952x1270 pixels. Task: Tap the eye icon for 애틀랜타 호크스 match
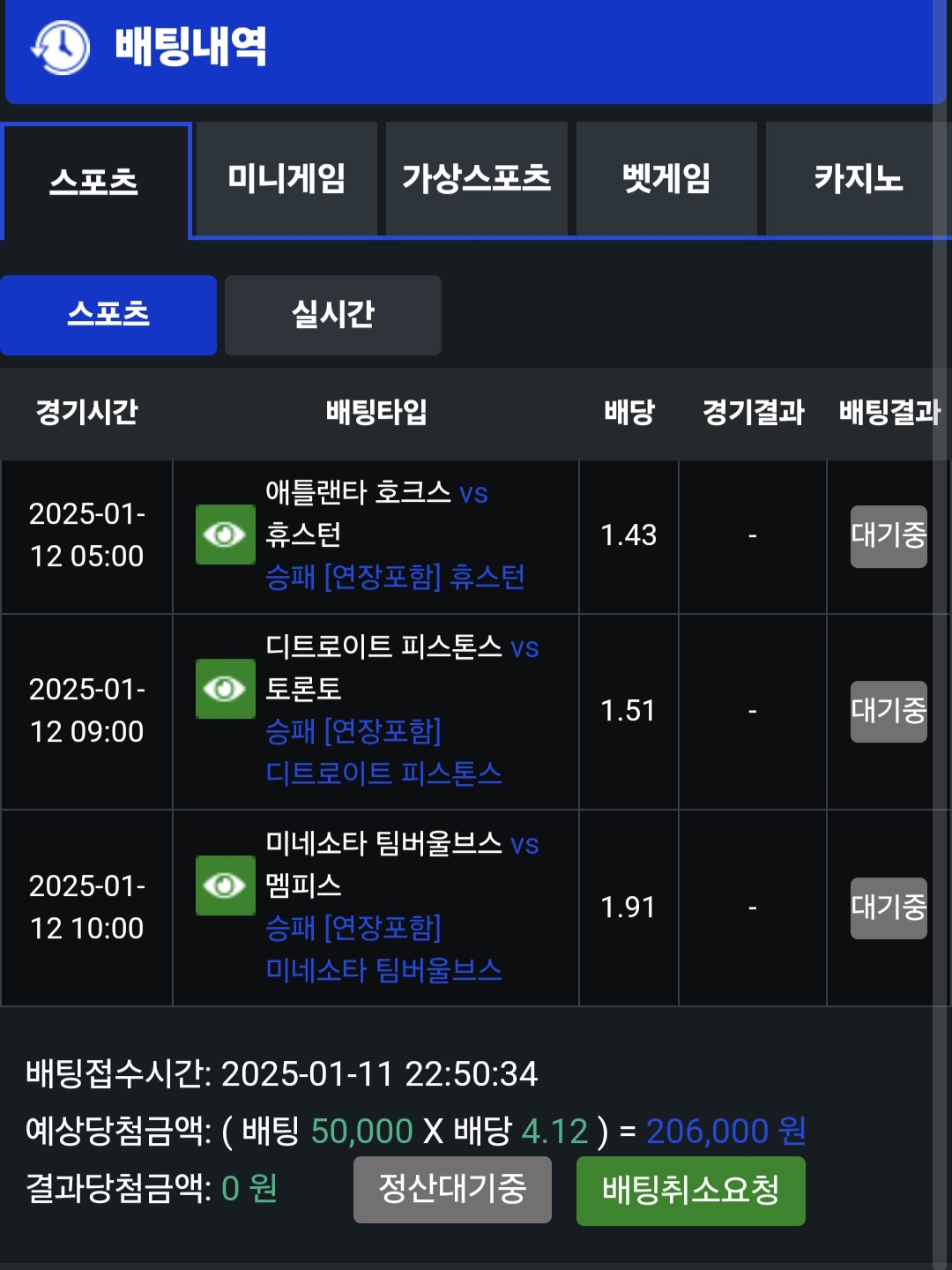225,534
